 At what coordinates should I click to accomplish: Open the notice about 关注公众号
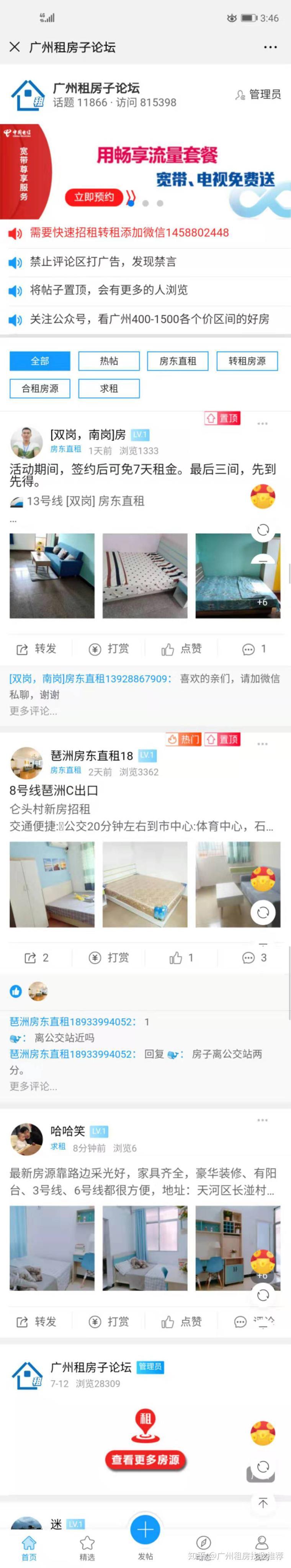click(x=149, y=319)
